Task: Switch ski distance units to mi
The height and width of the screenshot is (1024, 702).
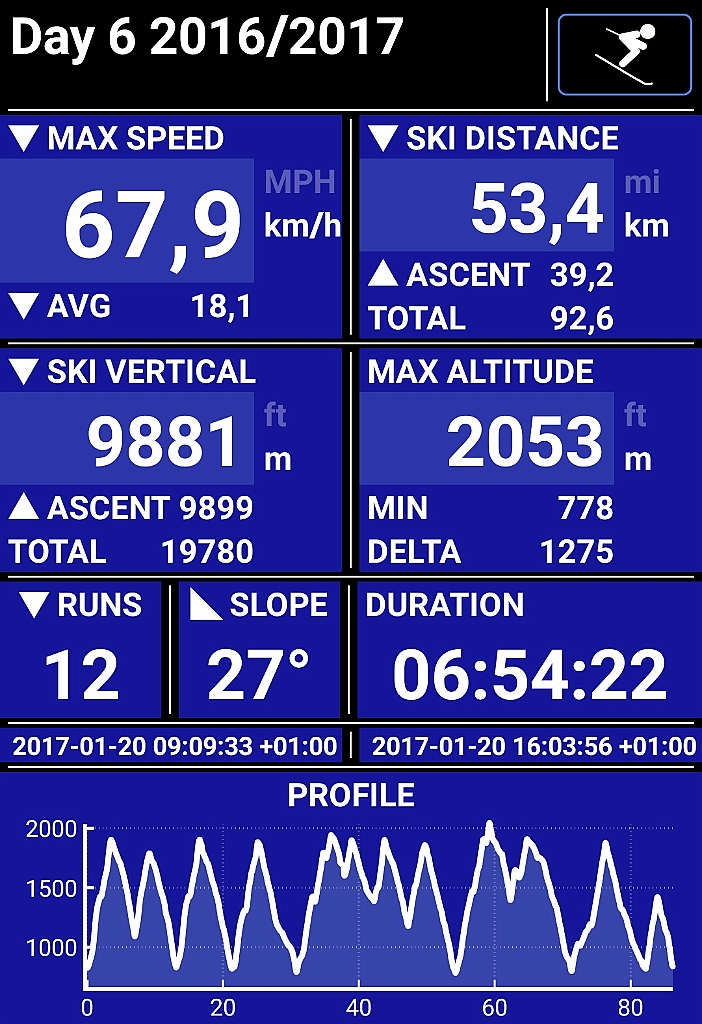Action: [642, 182]
